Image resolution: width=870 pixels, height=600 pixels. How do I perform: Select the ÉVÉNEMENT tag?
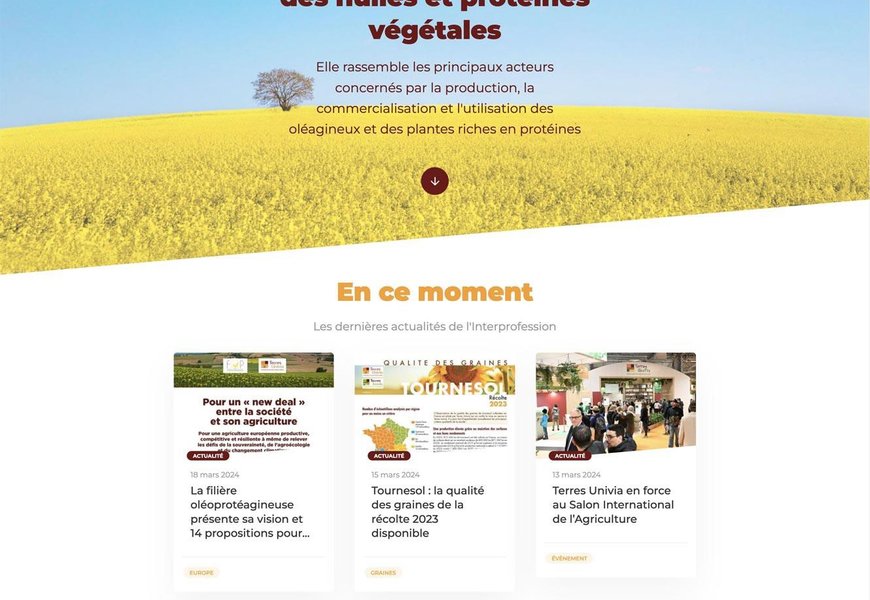[569, 558]
